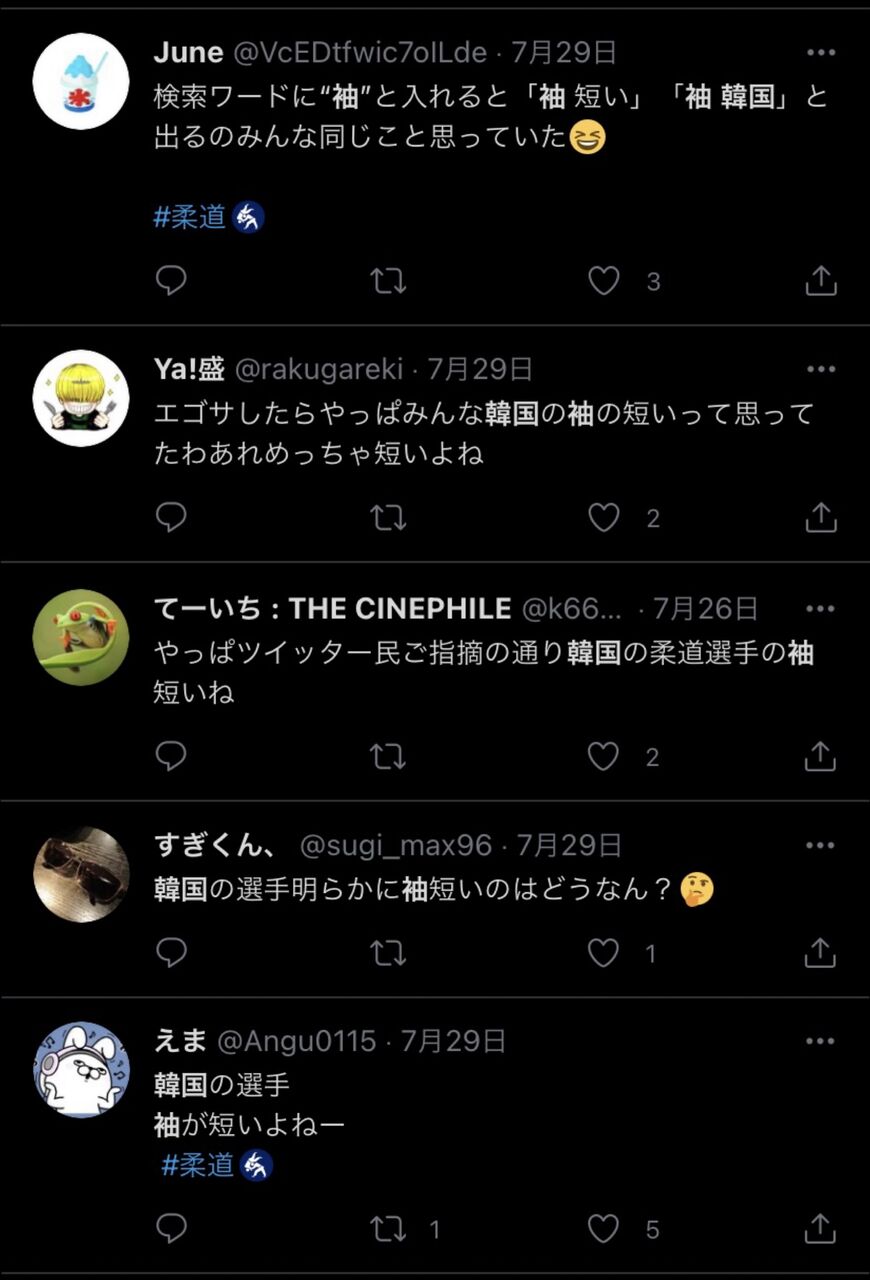Retweet June's tweet
This screenshot has height=1280, width=870.
pyautogui.click(x=388, y=282)
